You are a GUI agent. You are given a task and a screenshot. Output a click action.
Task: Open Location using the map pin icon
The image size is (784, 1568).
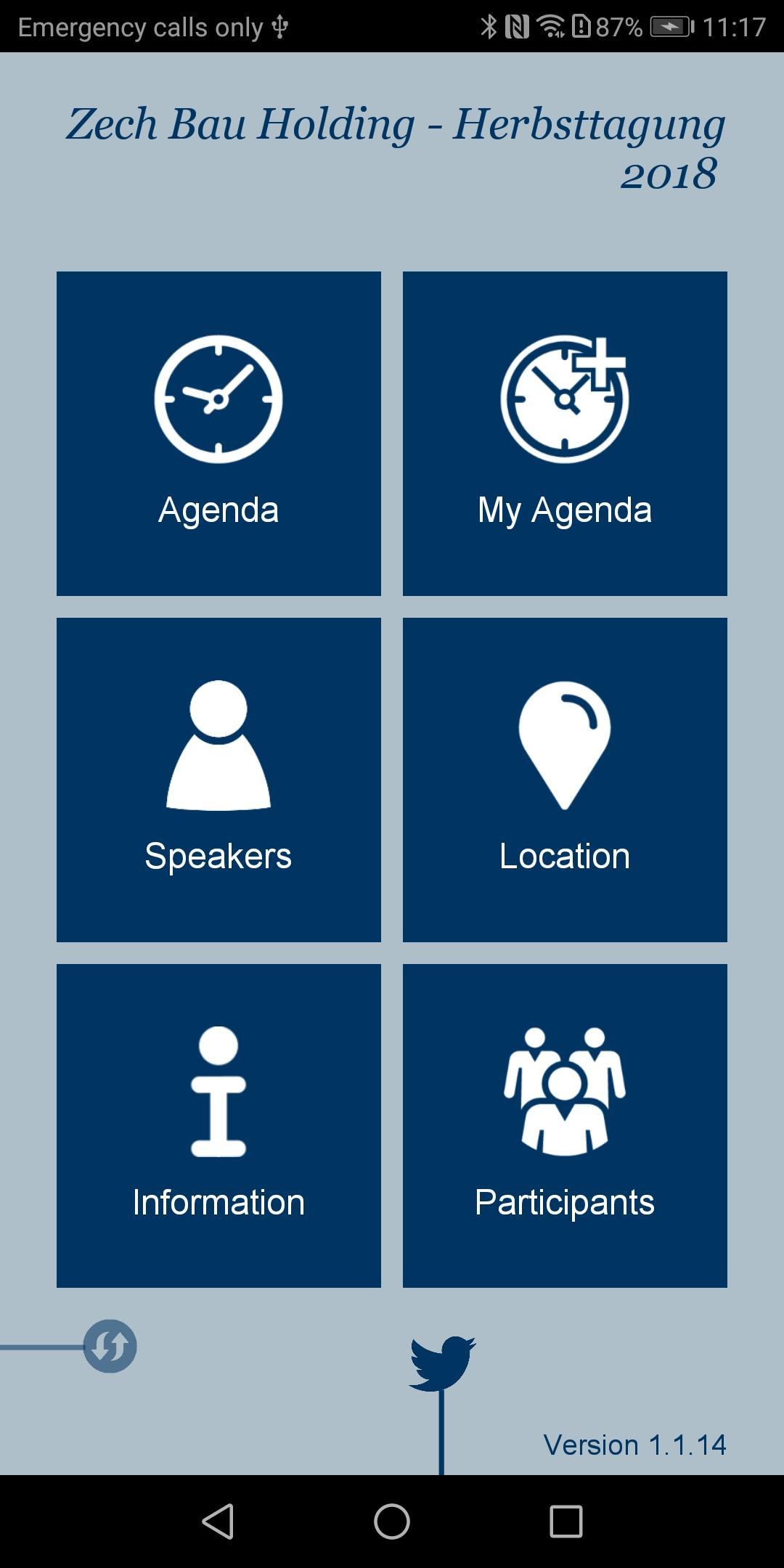pyautogui.click(x=564, y=748)
